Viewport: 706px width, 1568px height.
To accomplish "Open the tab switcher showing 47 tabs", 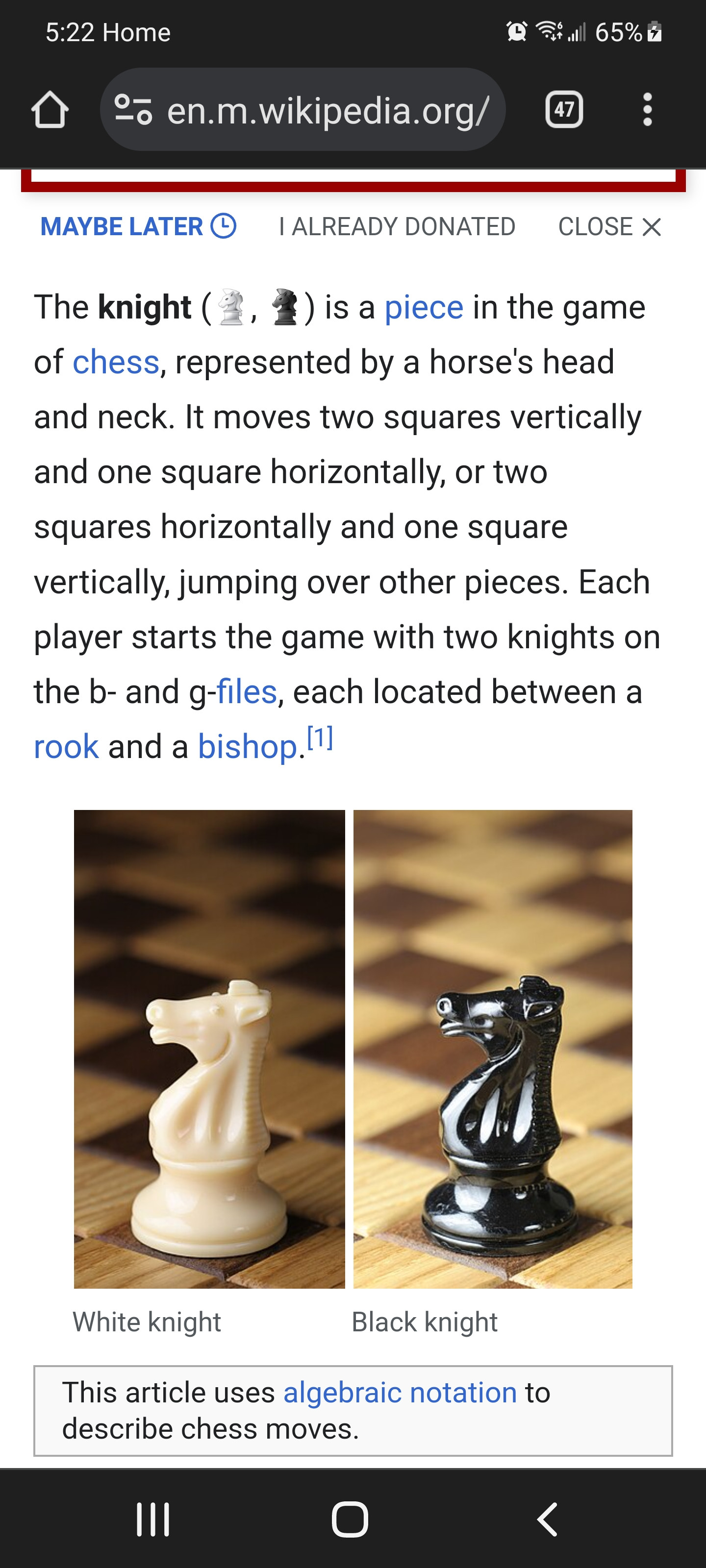I will coord(563,110).
